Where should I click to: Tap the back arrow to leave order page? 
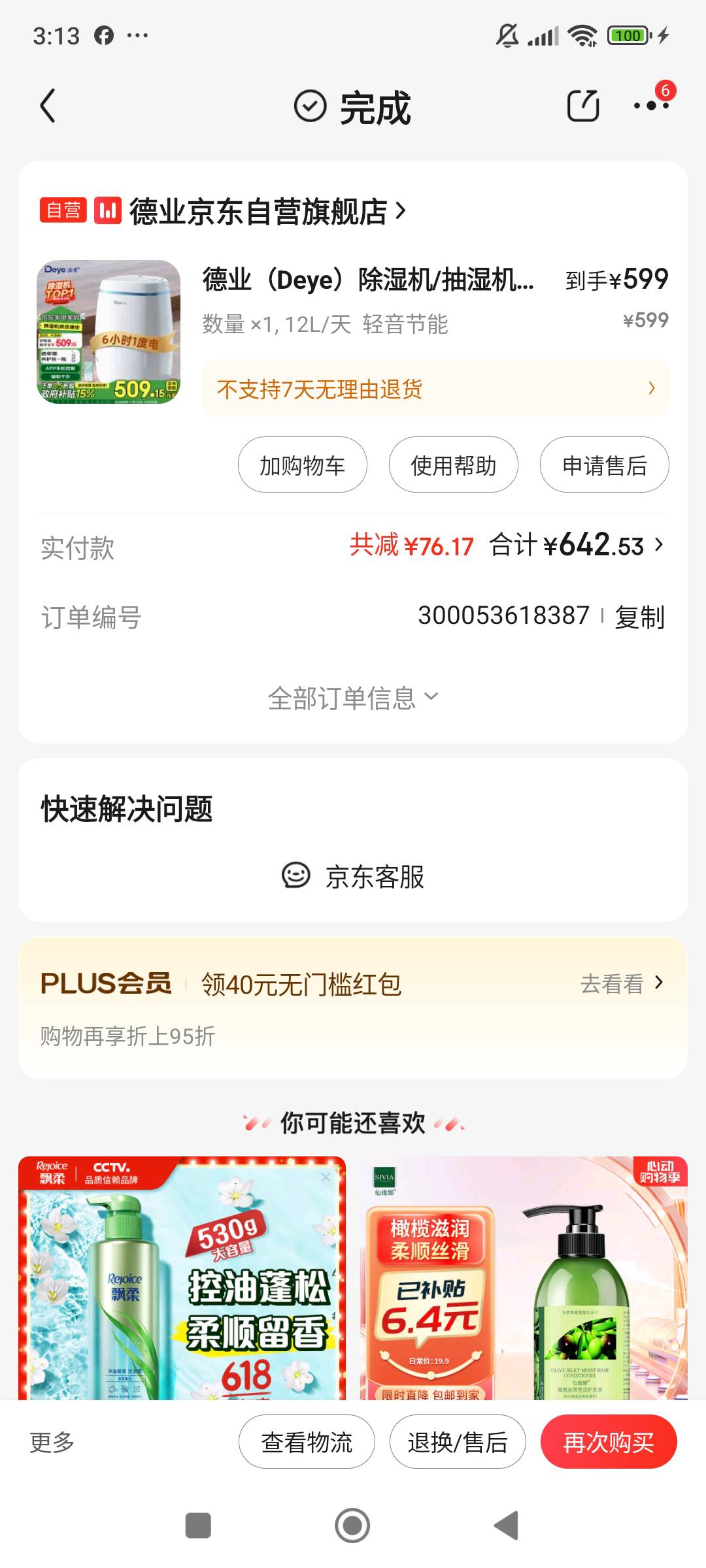(46, 105)
